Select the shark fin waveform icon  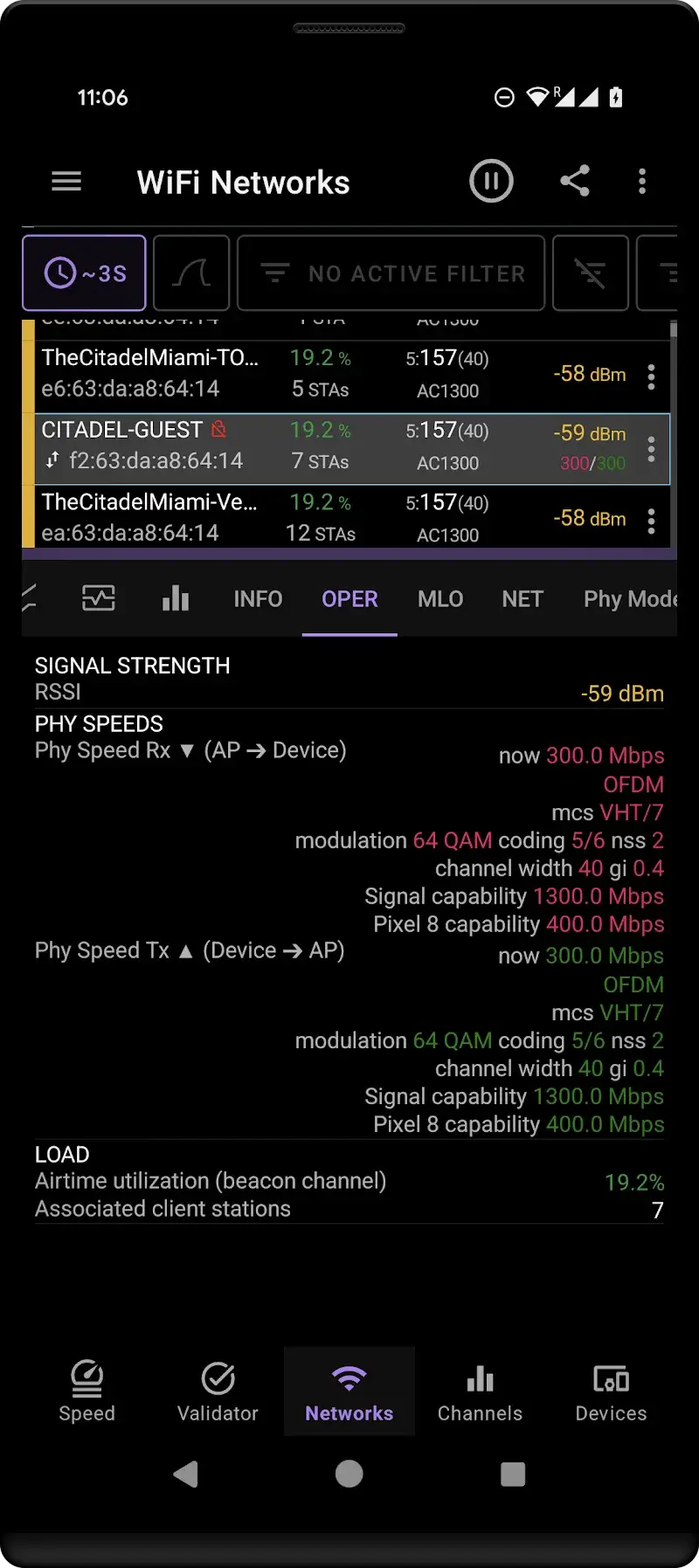click(190, 273)
